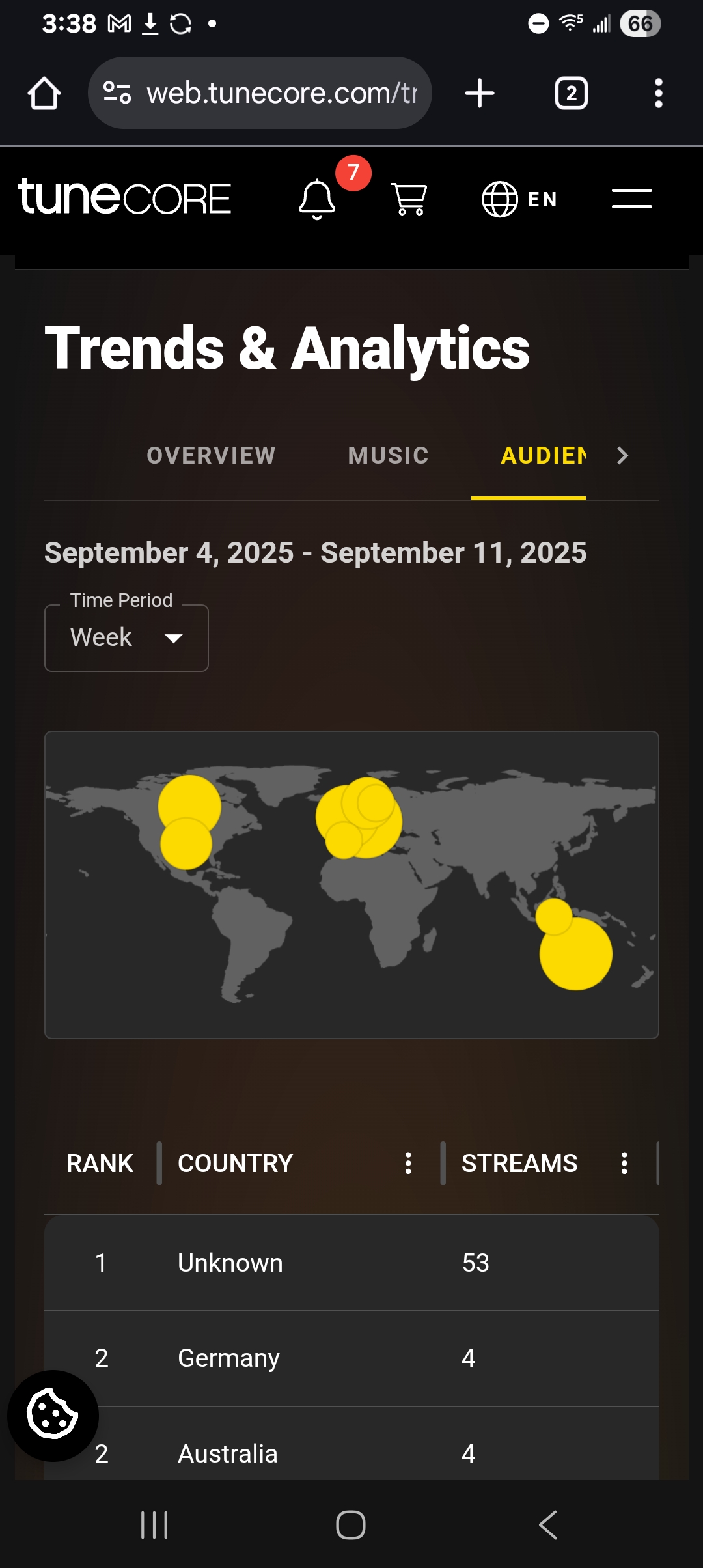Open Streams column options menu

624,1163
